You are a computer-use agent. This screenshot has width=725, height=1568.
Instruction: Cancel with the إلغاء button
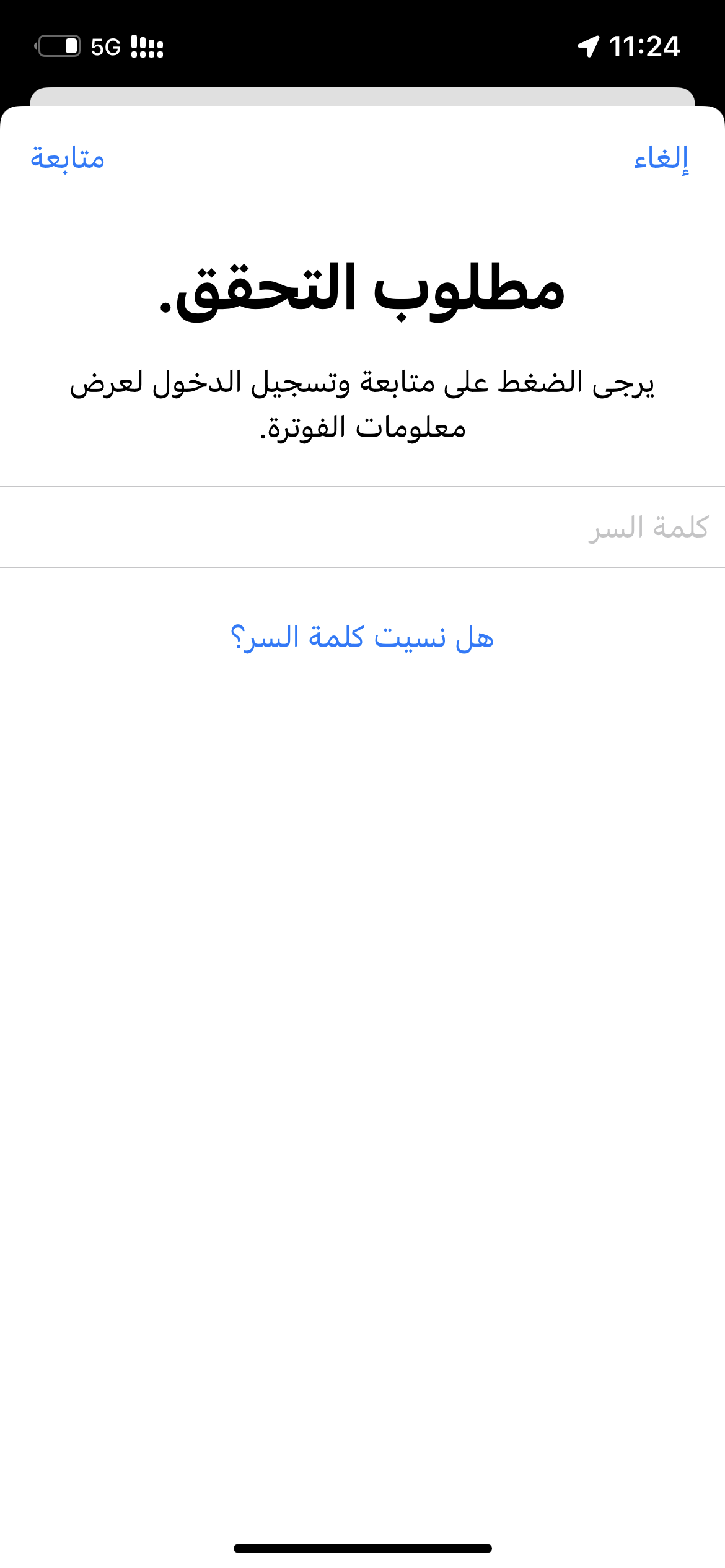tap(661, 159)
